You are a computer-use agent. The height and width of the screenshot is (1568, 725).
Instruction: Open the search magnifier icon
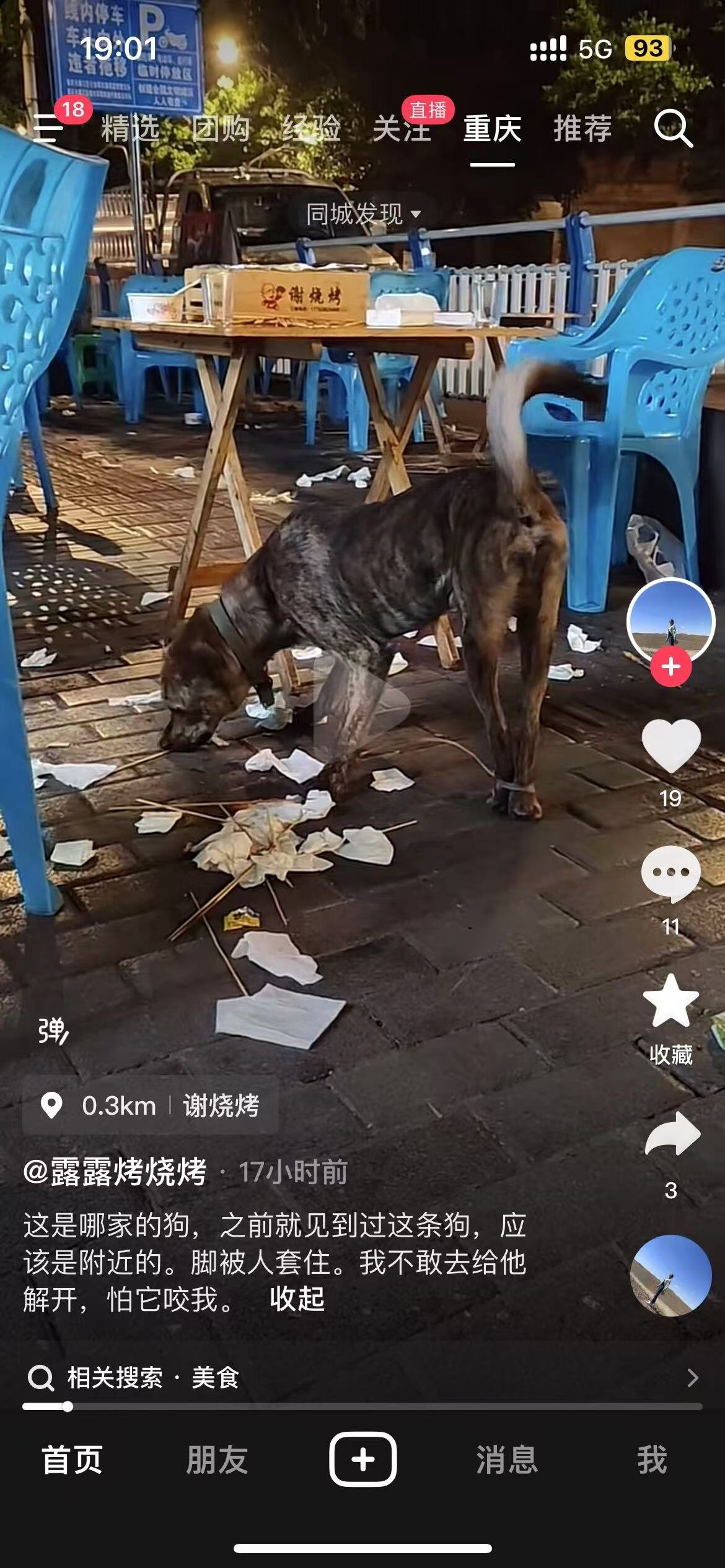(x=672, y=129)
